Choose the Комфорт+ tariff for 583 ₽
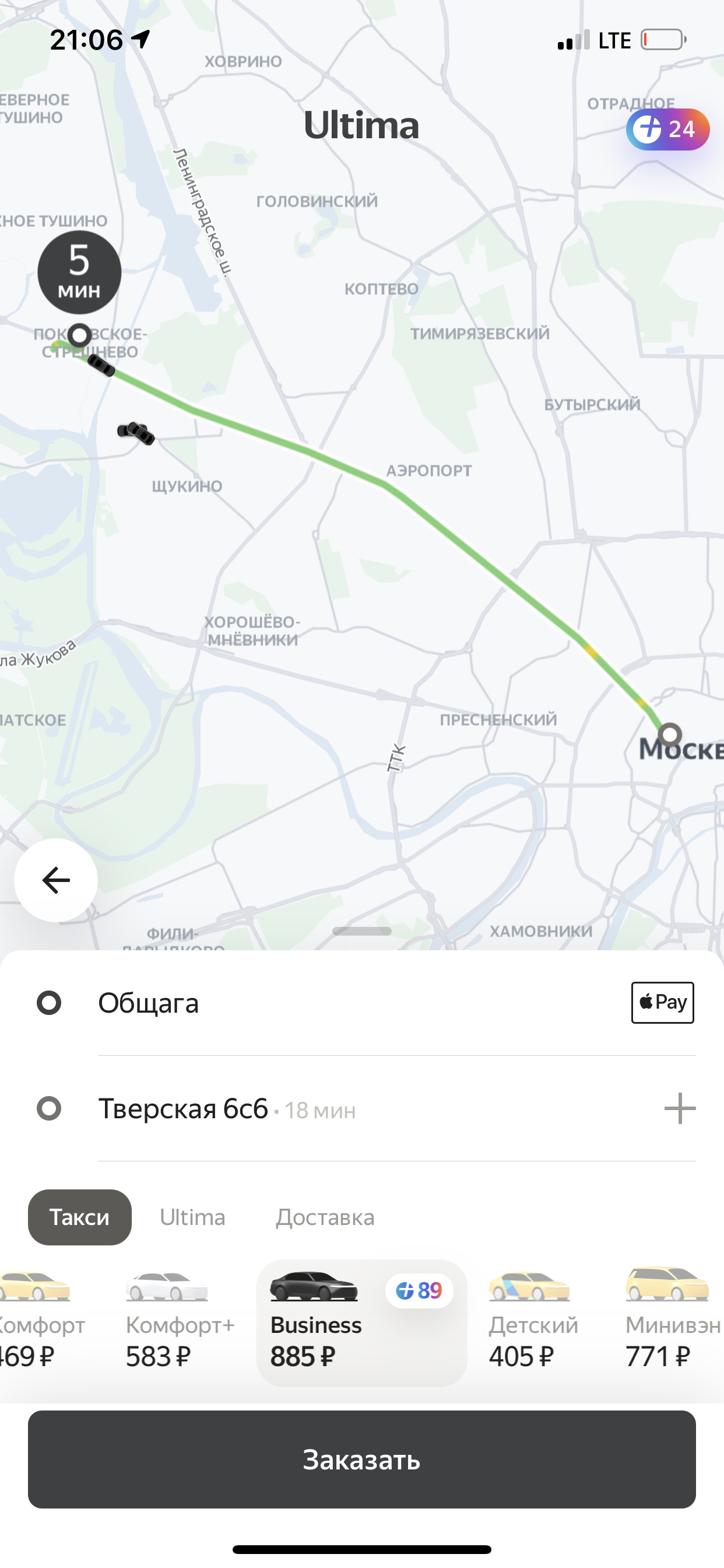This screenshot has width=724, height=1568. click(x=180, y=1321)
